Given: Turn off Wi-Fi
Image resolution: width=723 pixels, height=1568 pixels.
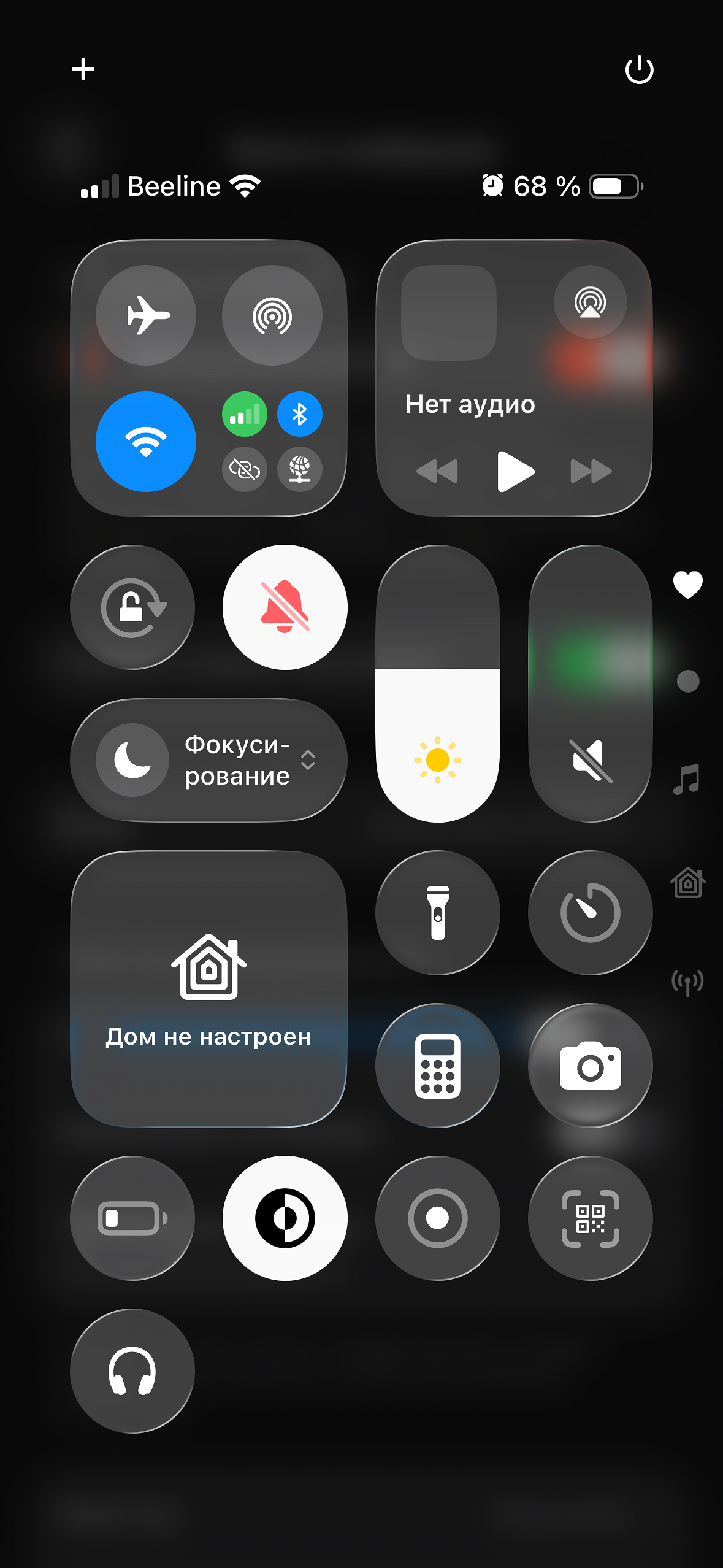Looking at the screenshot, I should coord(146,442).
